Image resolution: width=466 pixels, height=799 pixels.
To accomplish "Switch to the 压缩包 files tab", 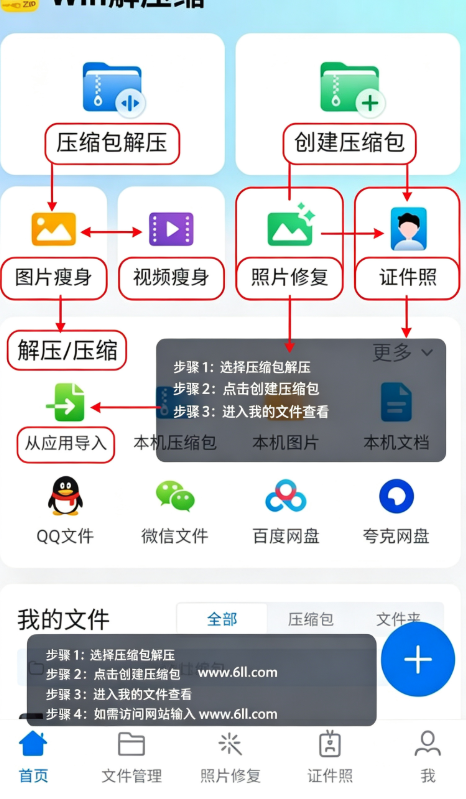I will pos(310,619).
